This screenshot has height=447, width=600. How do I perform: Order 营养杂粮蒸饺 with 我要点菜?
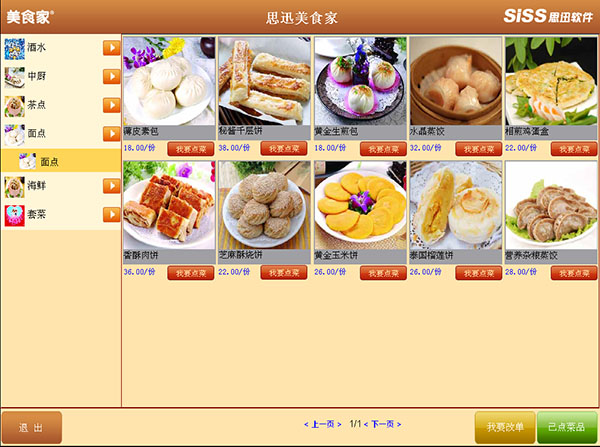[572, 272]
